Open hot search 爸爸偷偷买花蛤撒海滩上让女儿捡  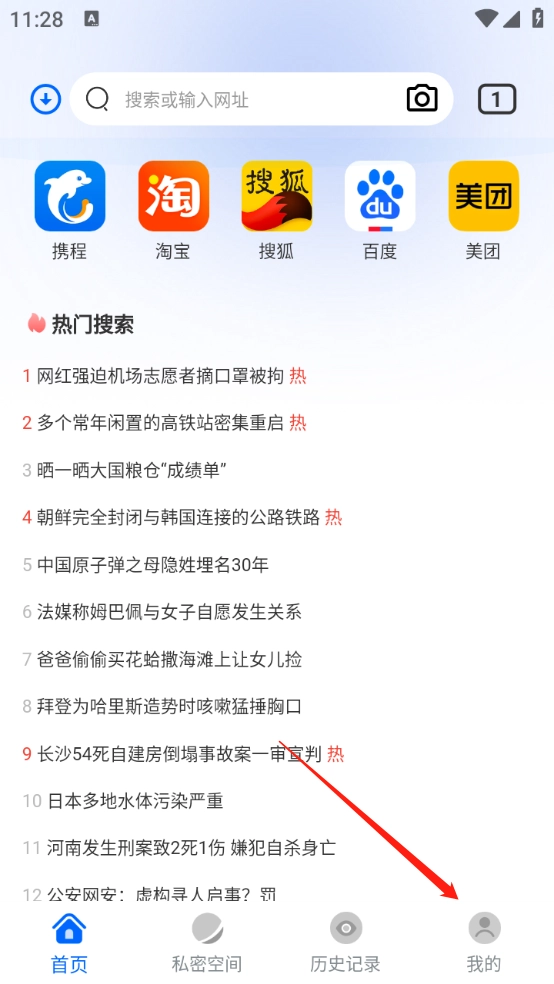pyautogui.click(x=169, y=660)
